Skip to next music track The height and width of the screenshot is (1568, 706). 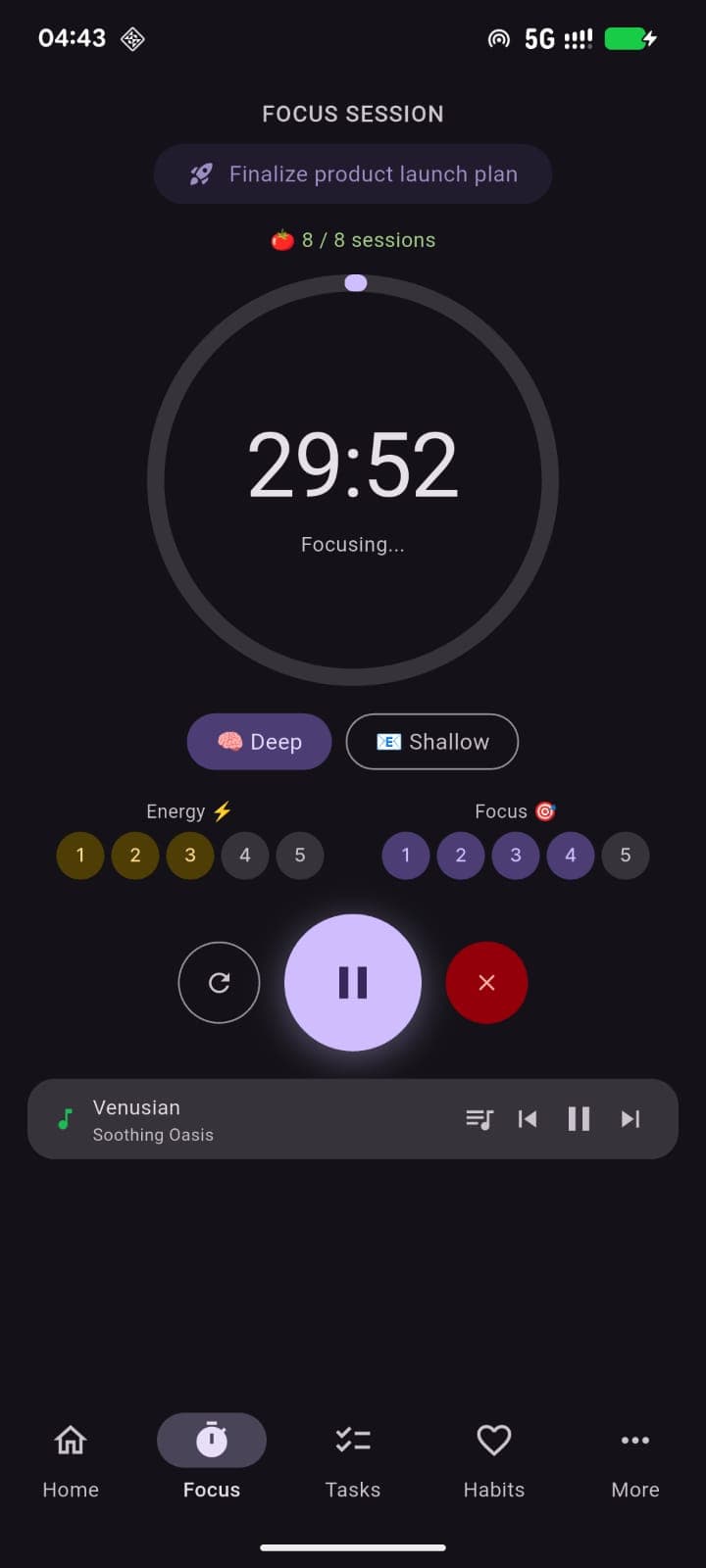click(x=630, y=1119)
